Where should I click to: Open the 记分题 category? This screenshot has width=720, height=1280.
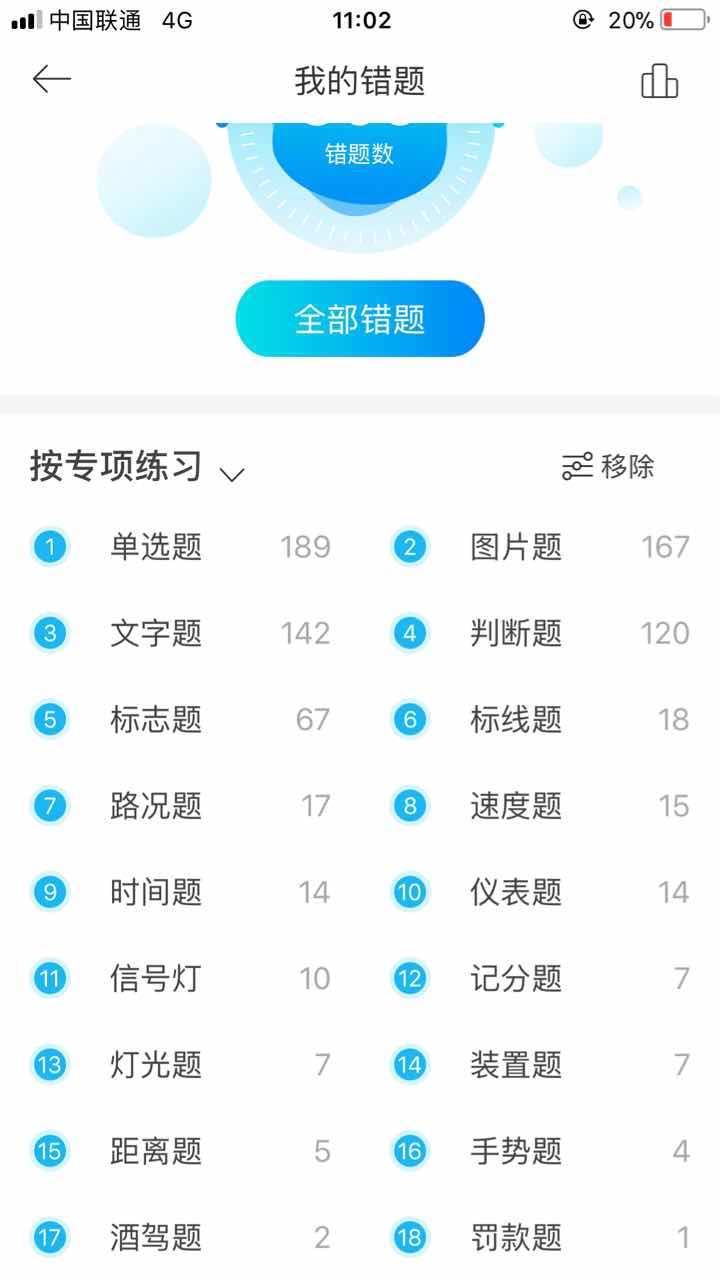pyautogui.click(x=540, y=978)
